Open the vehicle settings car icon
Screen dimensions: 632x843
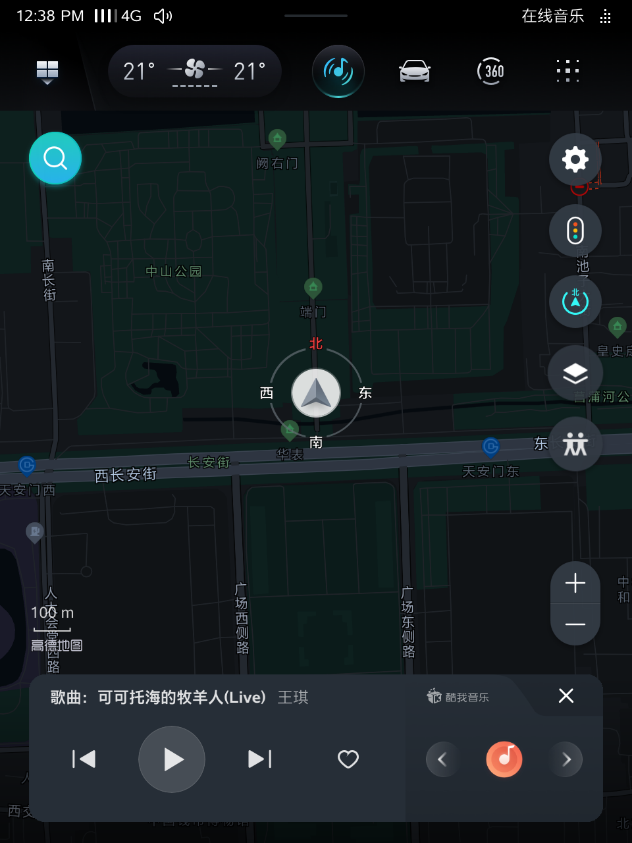pos(414,71)
